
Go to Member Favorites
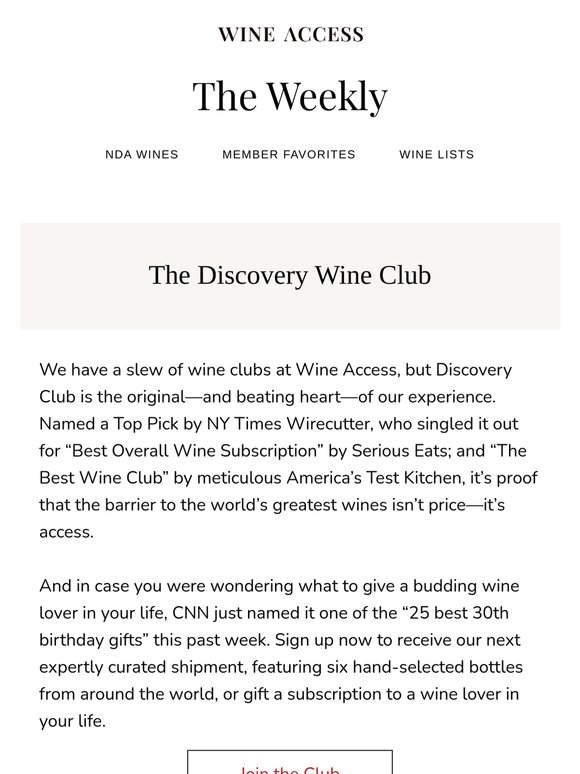[289, 155]
